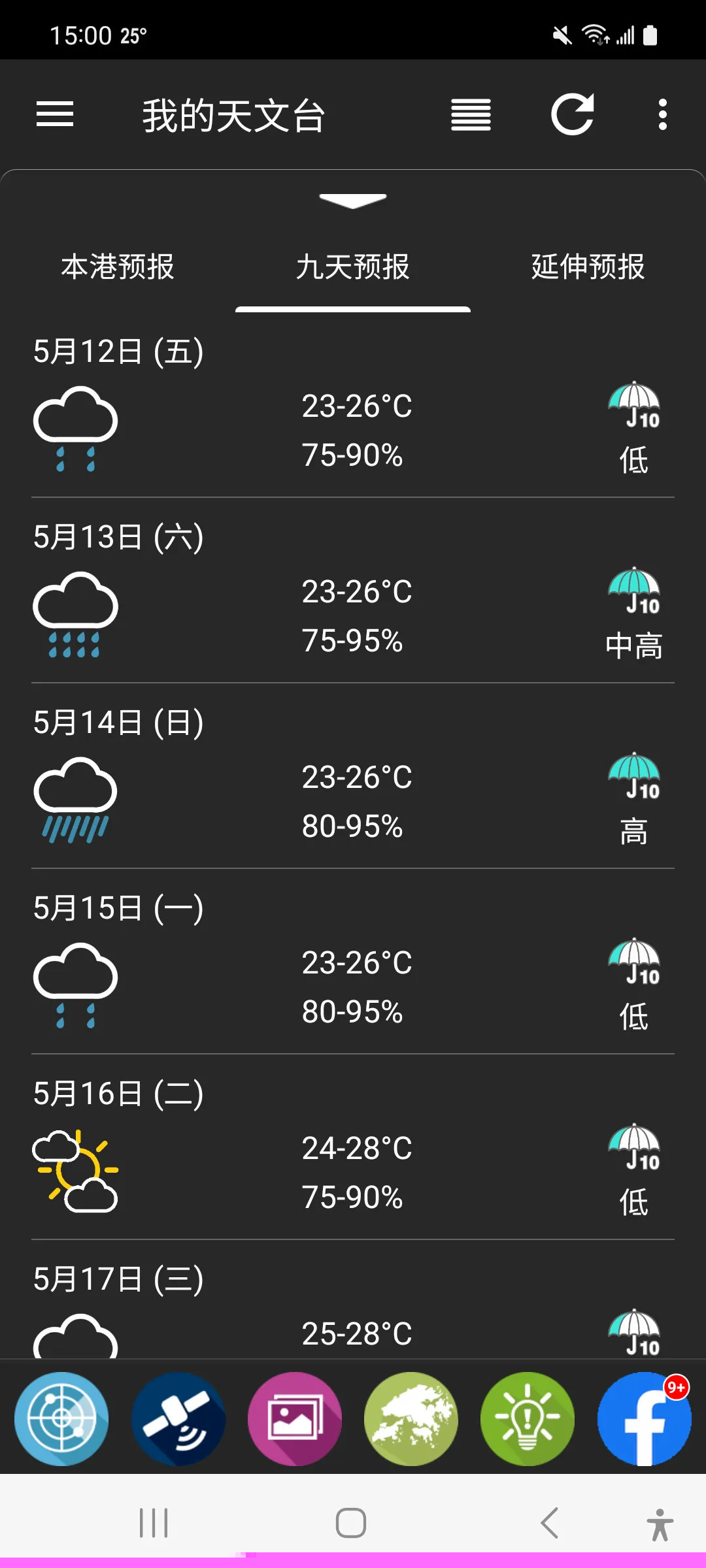Viewport: 706px width, 1568px height.
Task: Open the radar shortcut
Action: coord(61,1419)
